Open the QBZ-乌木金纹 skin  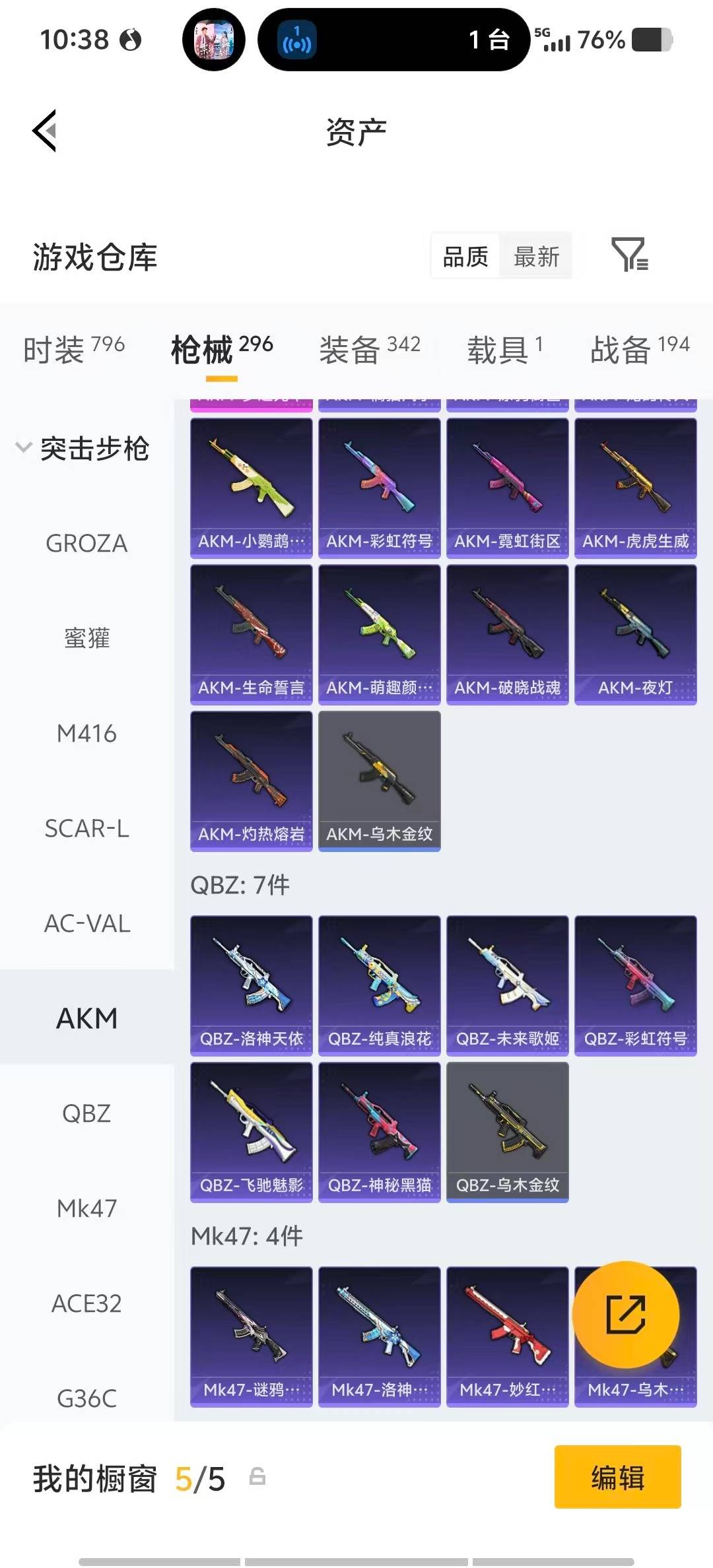coord(507,1130)
